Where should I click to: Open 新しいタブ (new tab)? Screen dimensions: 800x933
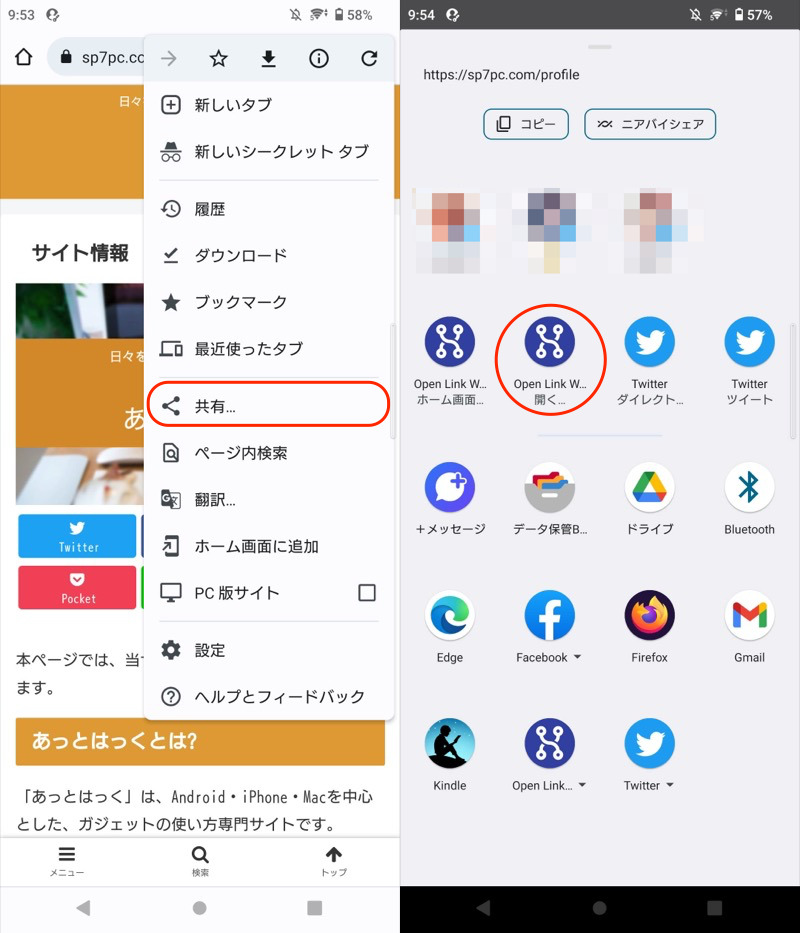pyautogui.click(x=232, y=105)
